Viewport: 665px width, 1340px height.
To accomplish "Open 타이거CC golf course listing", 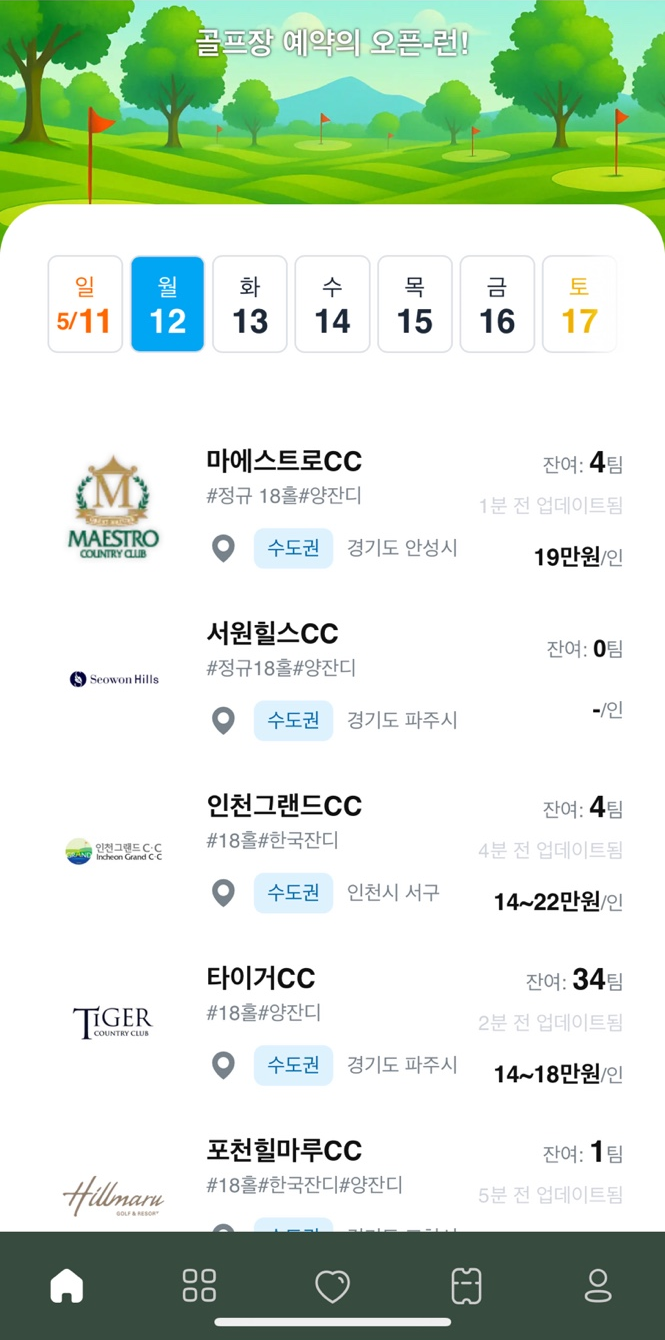I will click(x=261, y=977).
